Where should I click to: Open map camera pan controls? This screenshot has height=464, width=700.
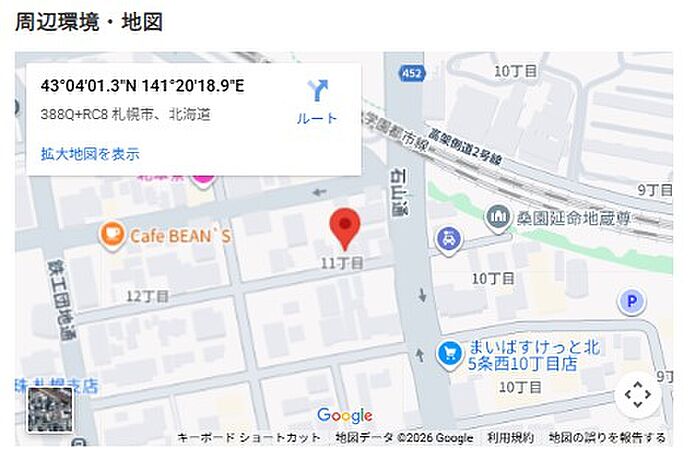(x=638, y=395)
